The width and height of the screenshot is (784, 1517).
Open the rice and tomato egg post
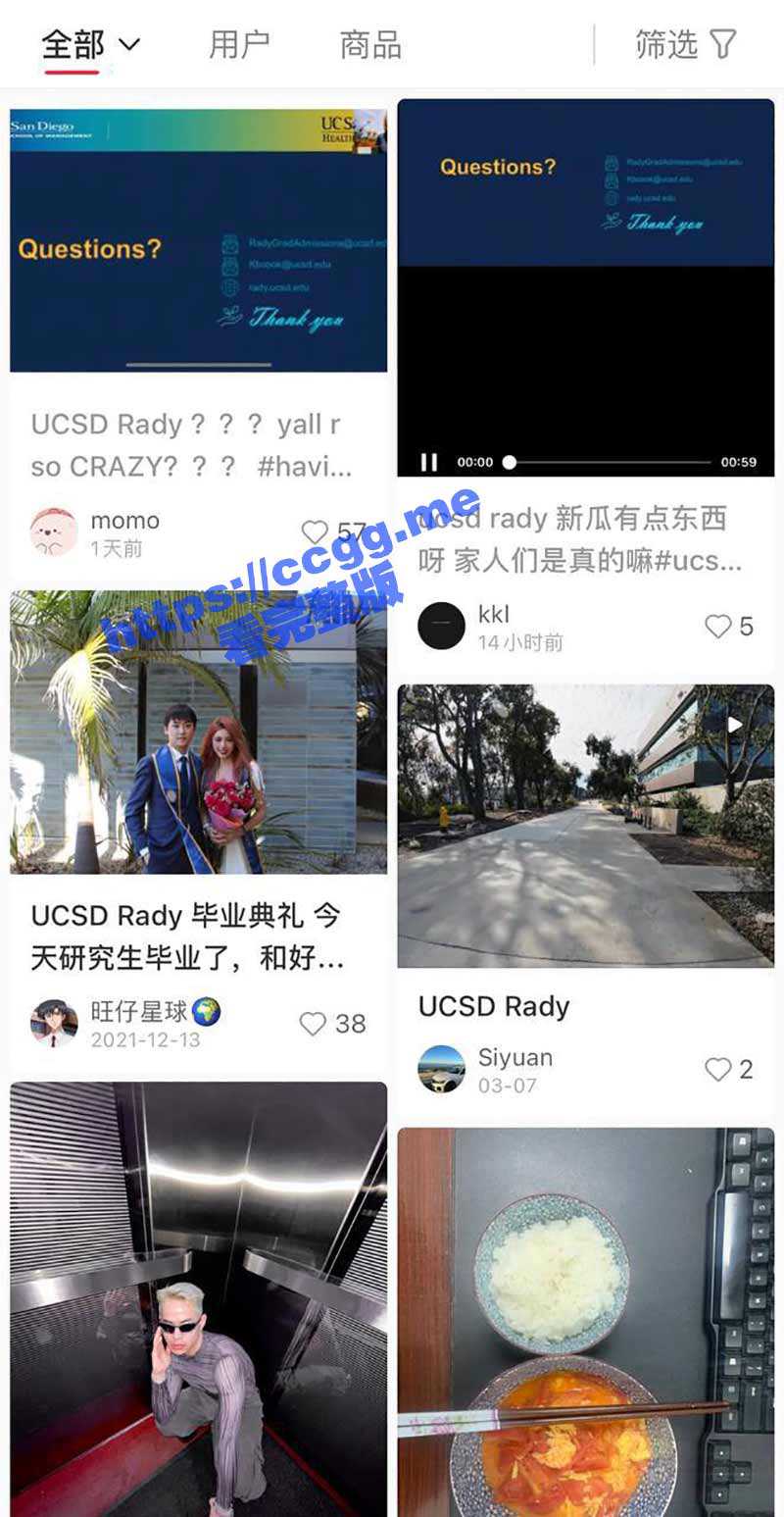585,1322
